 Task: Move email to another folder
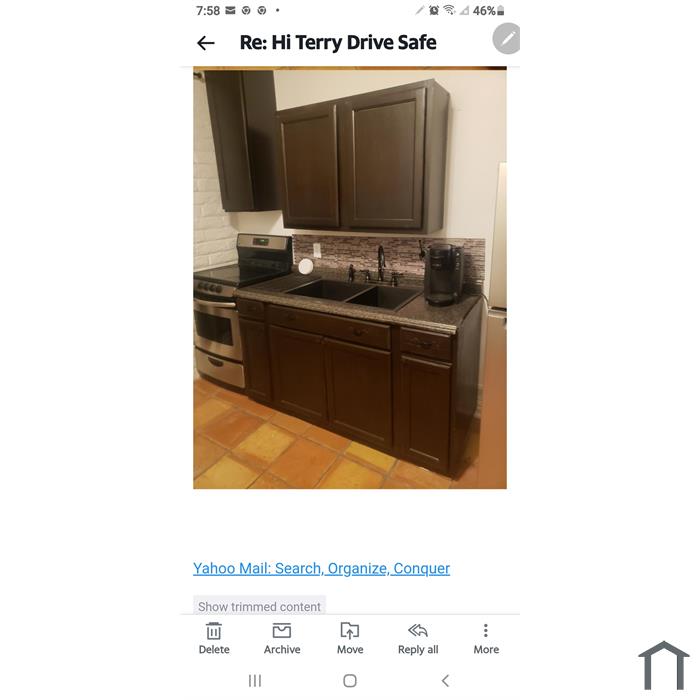(350, 638)
